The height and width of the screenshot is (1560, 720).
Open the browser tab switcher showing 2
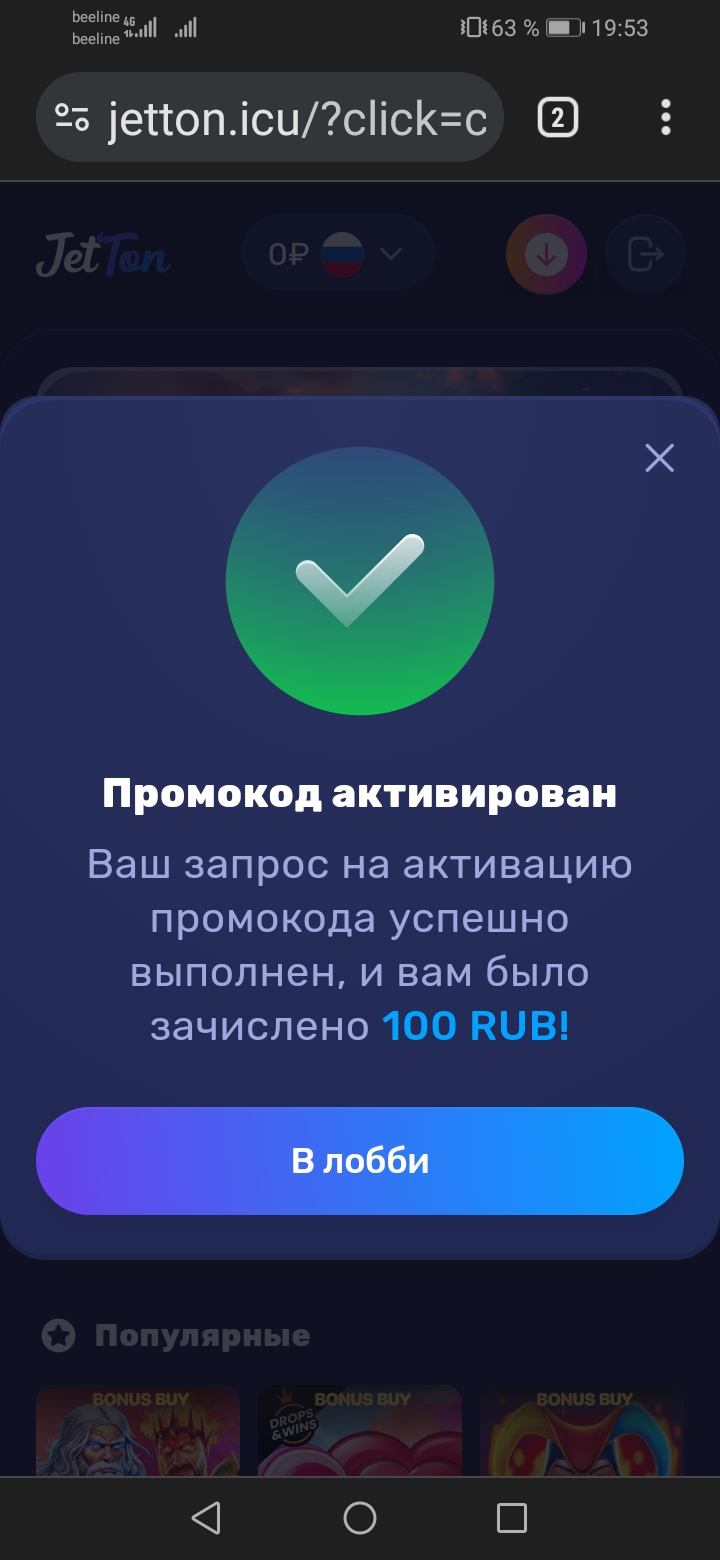tap(557, 117)
